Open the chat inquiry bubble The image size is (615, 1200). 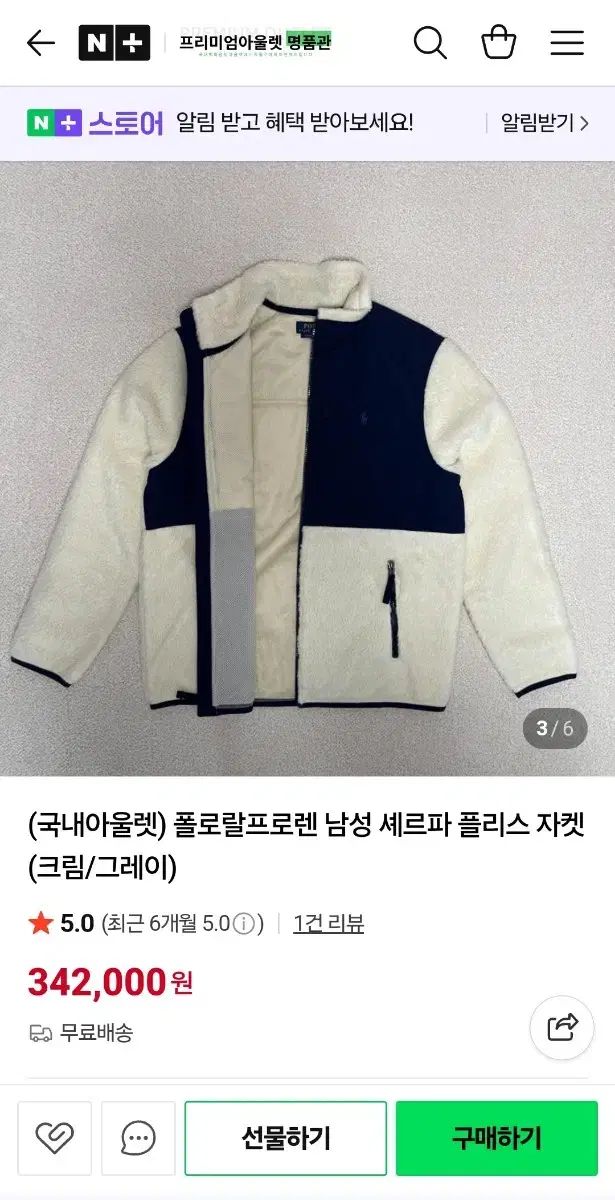point(138,1138)
